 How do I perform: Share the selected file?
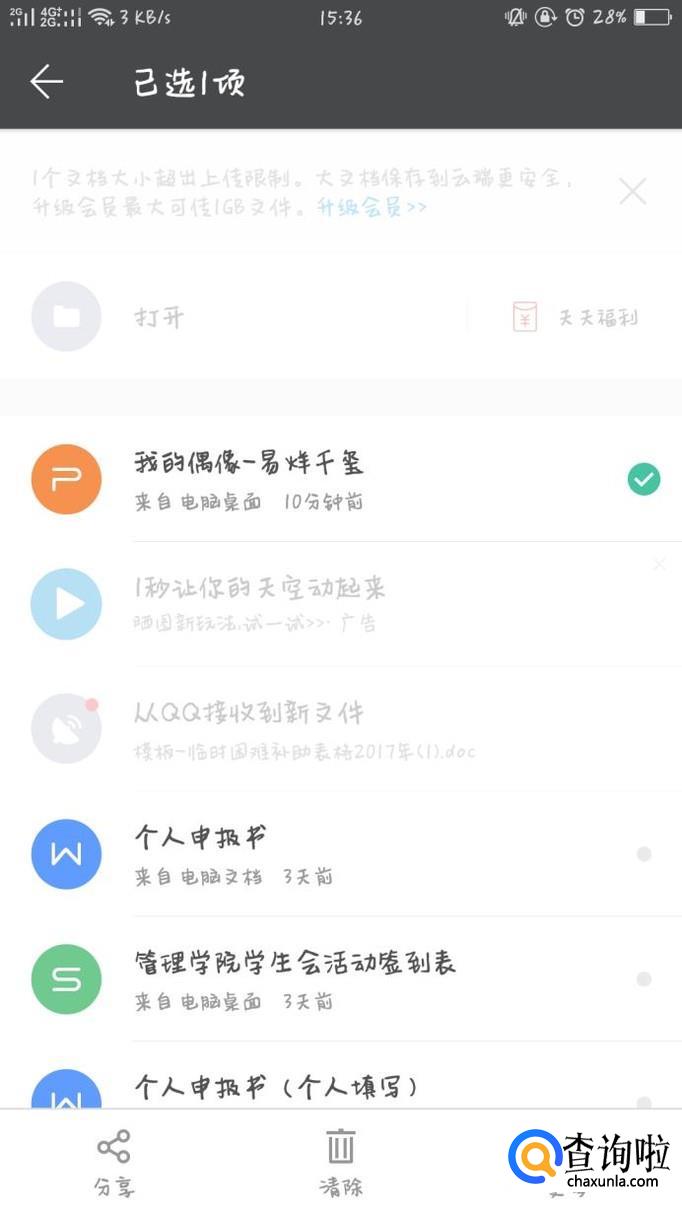pyautogui.click(x=114, y=1162)
